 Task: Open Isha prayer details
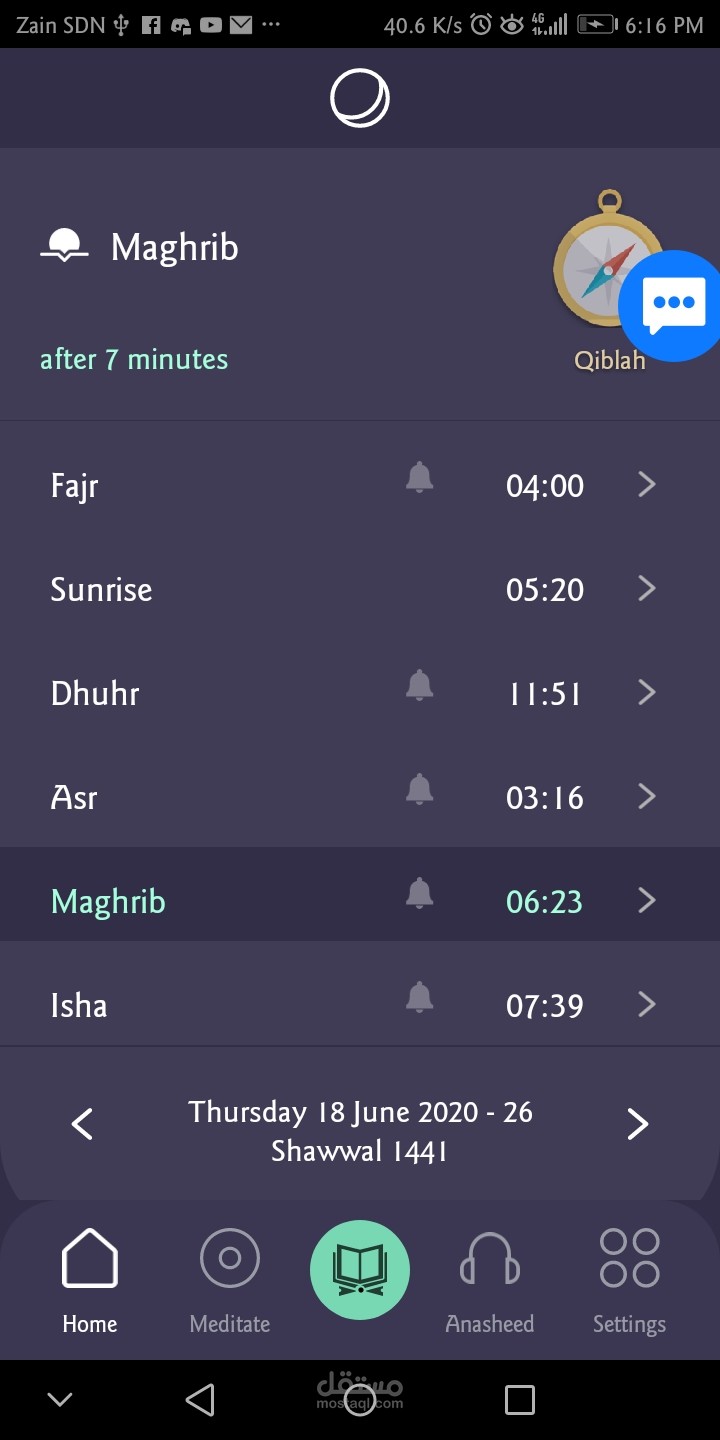tap(647, 1005)
